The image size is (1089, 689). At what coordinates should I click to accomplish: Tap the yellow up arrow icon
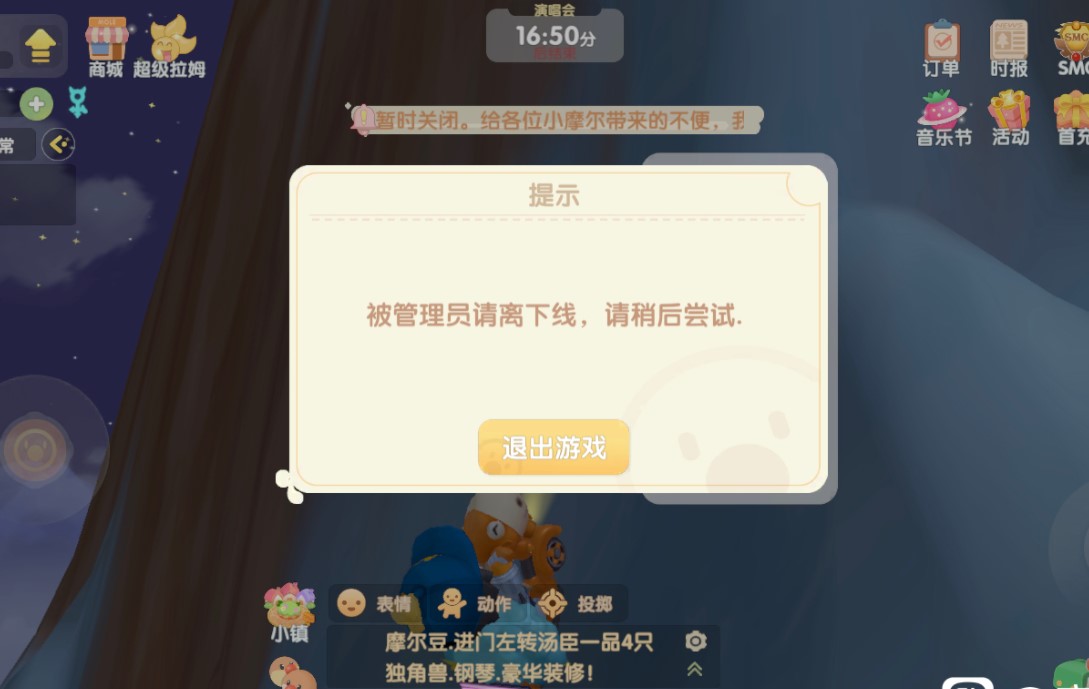(x=40, y=45)
